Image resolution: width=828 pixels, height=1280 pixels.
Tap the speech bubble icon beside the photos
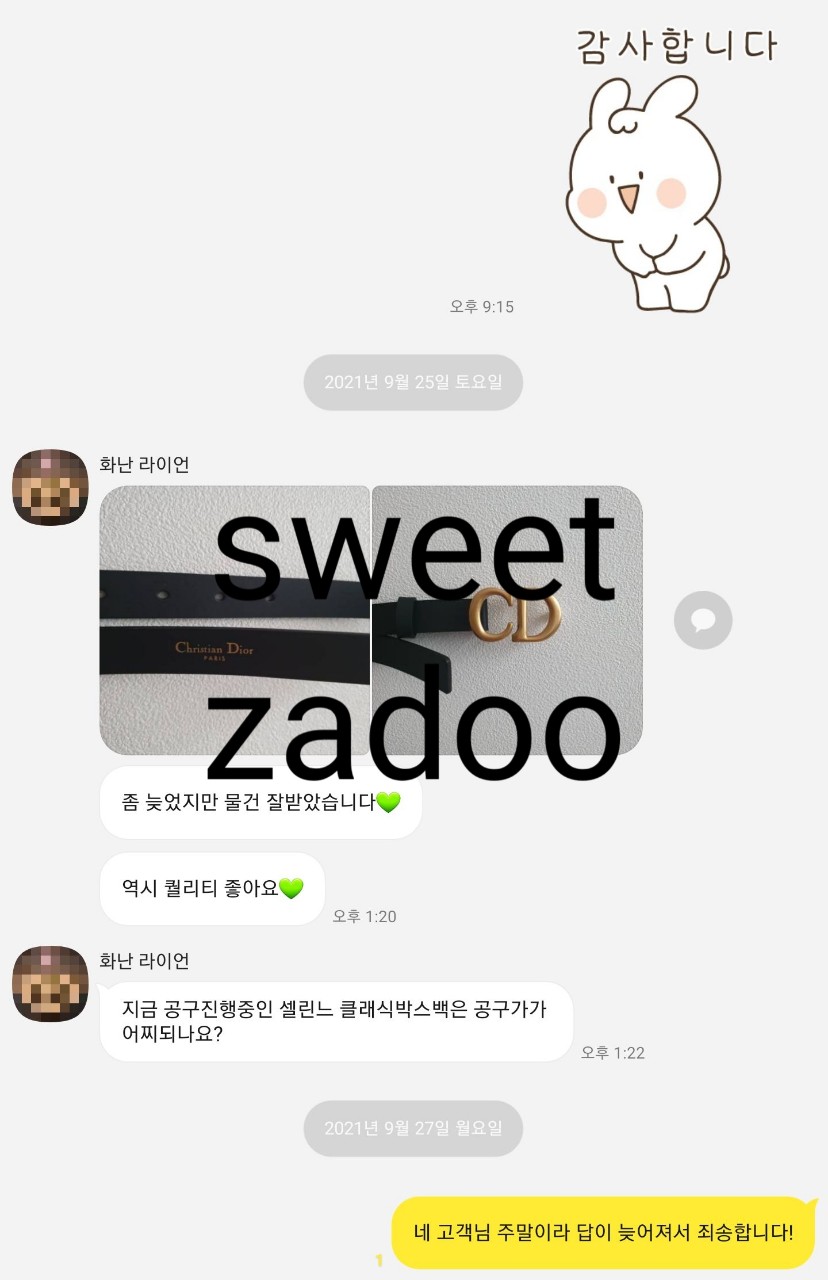[x=702, y=620]
